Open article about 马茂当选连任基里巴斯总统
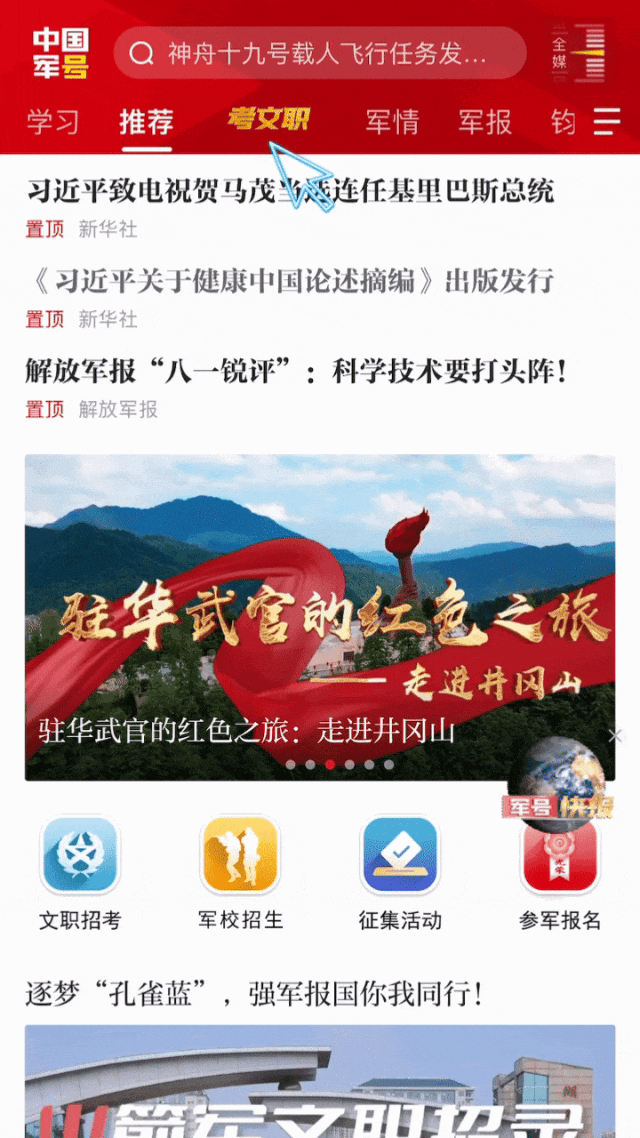Viewport: 640px width, 1138px height. [290, 191]
